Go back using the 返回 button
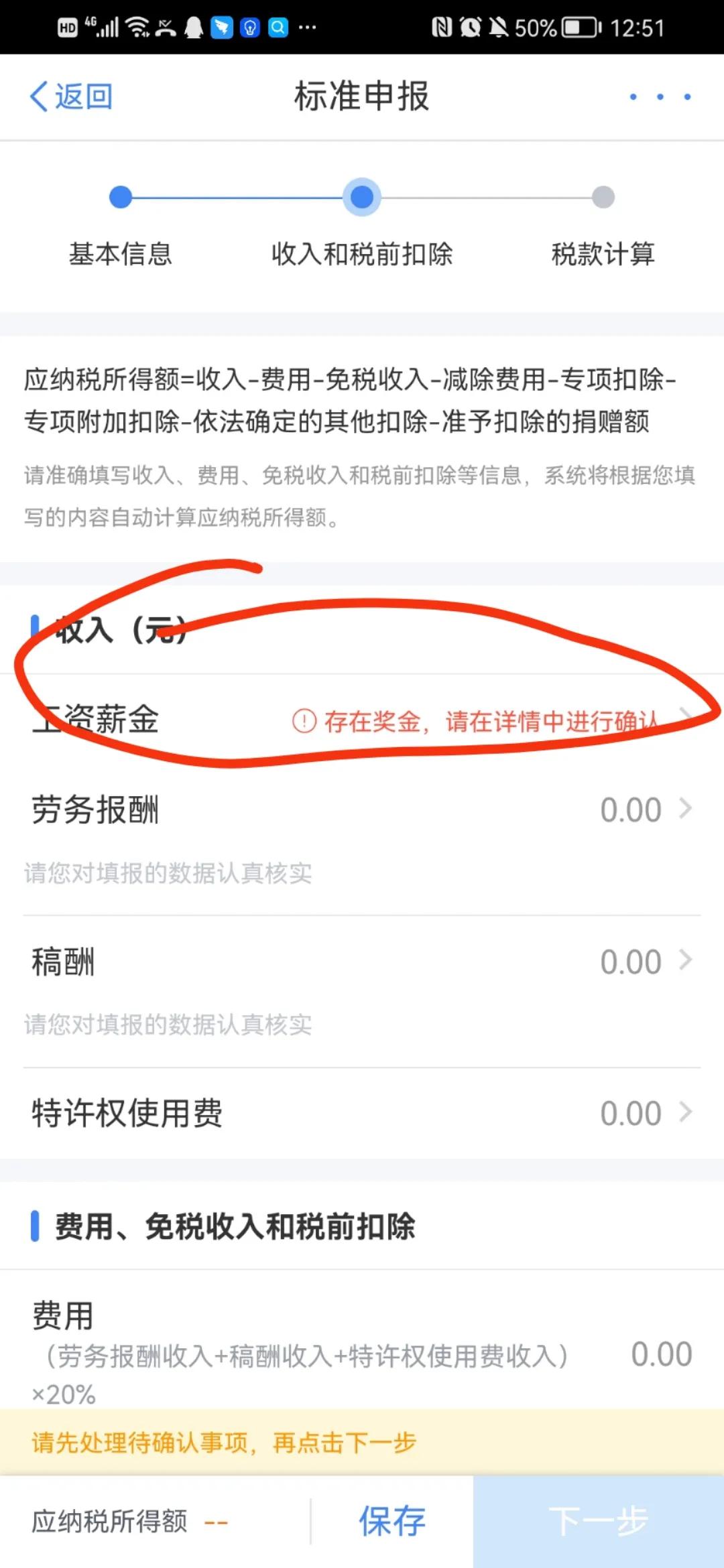724x1568 pixels. click(x=71, y=96)
